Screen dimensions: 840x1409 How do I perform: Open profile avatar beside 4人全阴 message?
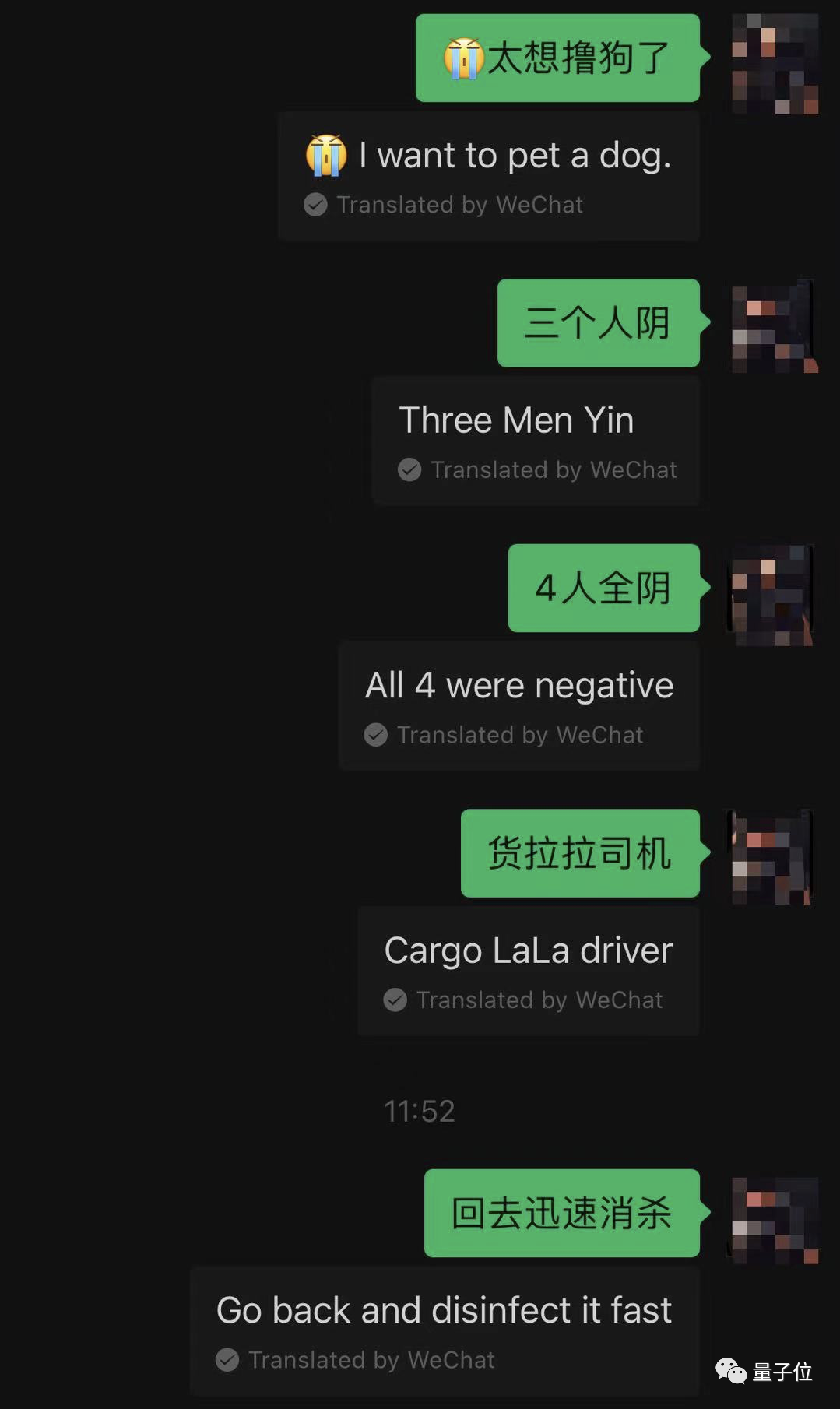(771, 595)
